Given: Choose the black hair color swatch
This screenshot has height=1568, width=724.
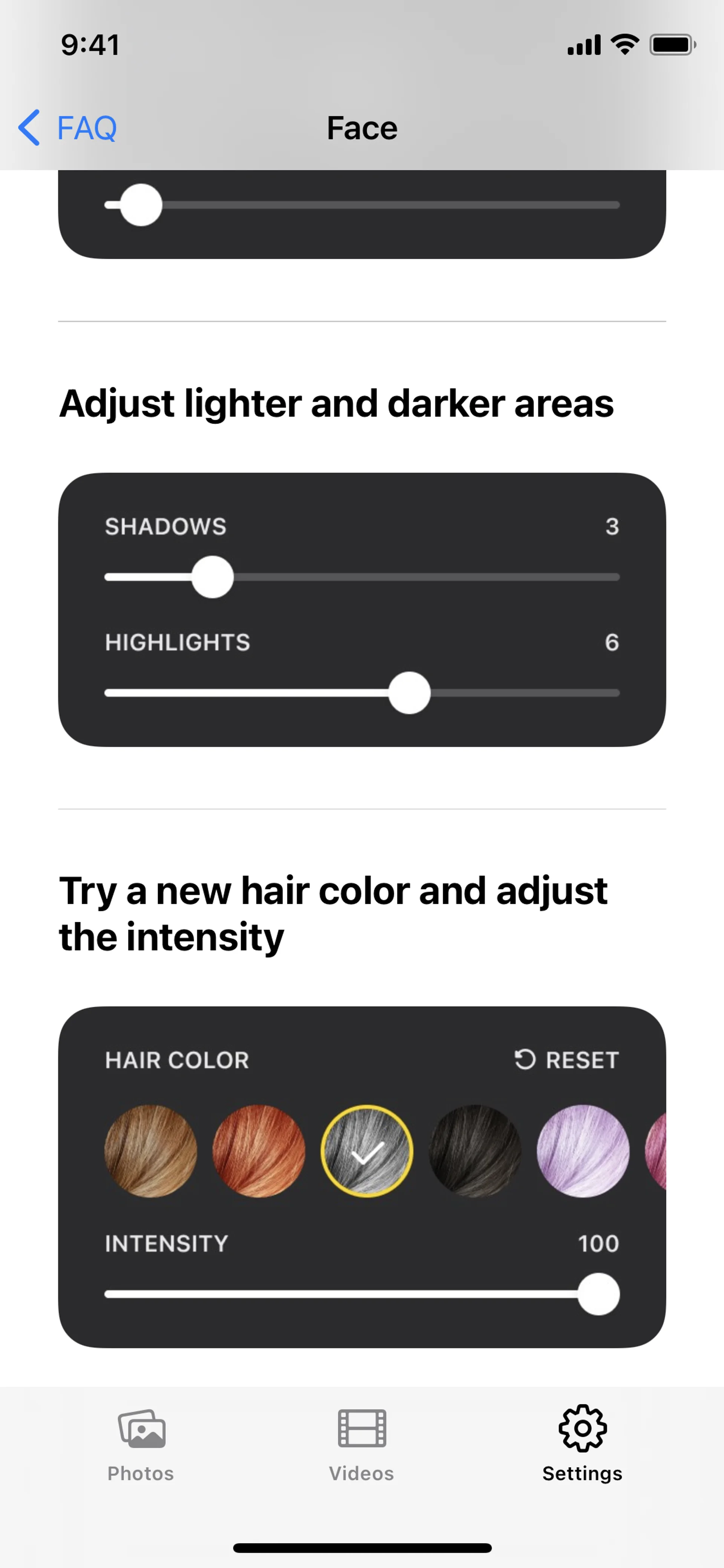Looking at the screenshot, I should tap(475, 1151).
